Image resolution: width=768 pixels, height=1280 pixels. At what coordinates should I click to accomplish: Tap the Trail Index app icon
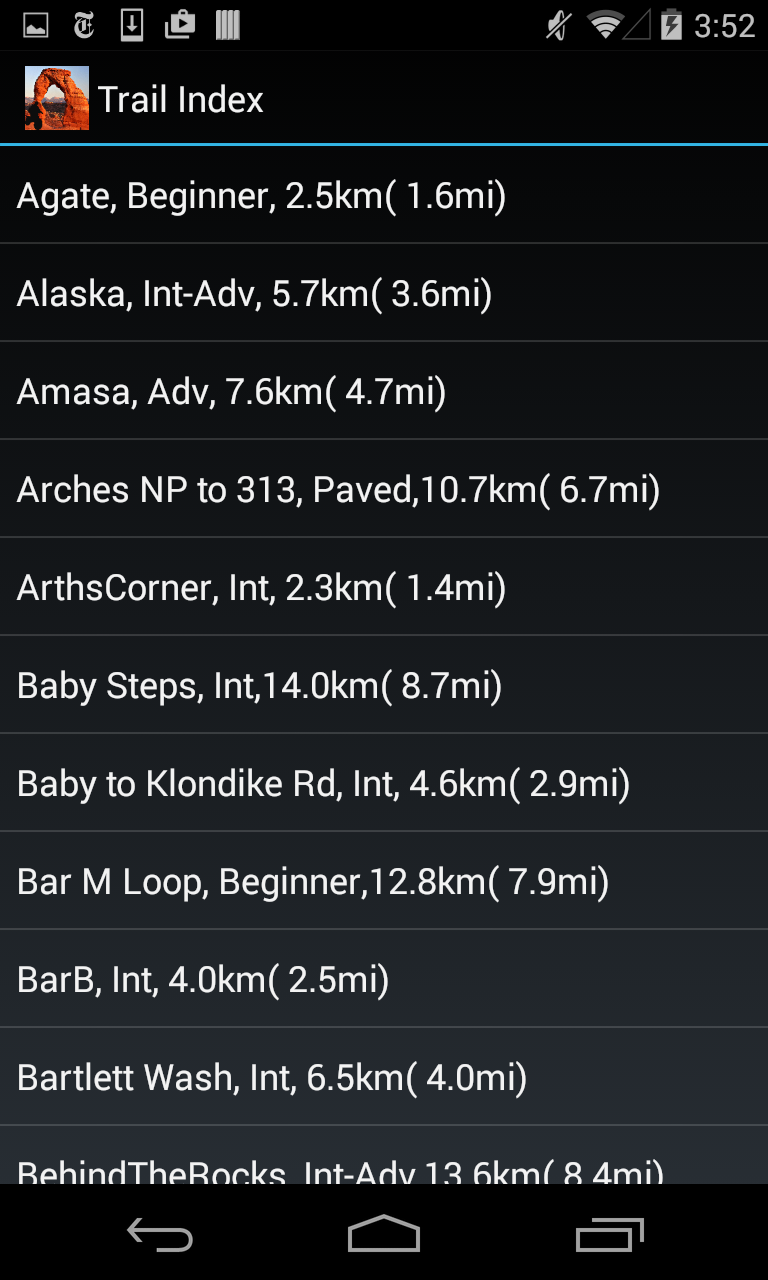57,98
